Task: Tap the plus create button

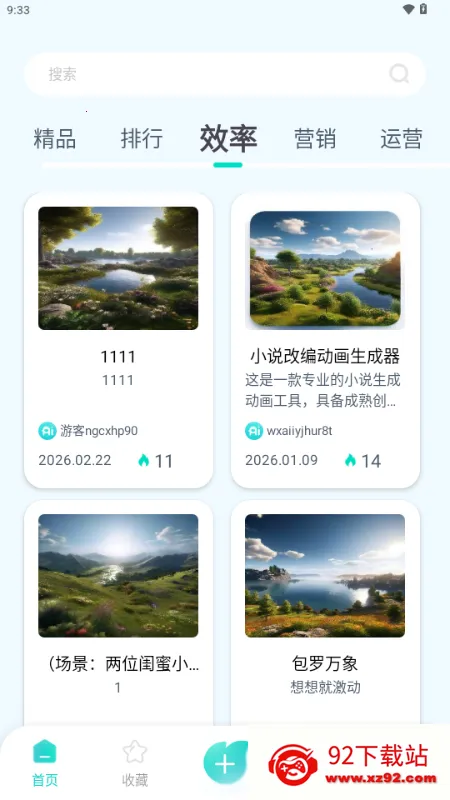Action: (225, 763)
